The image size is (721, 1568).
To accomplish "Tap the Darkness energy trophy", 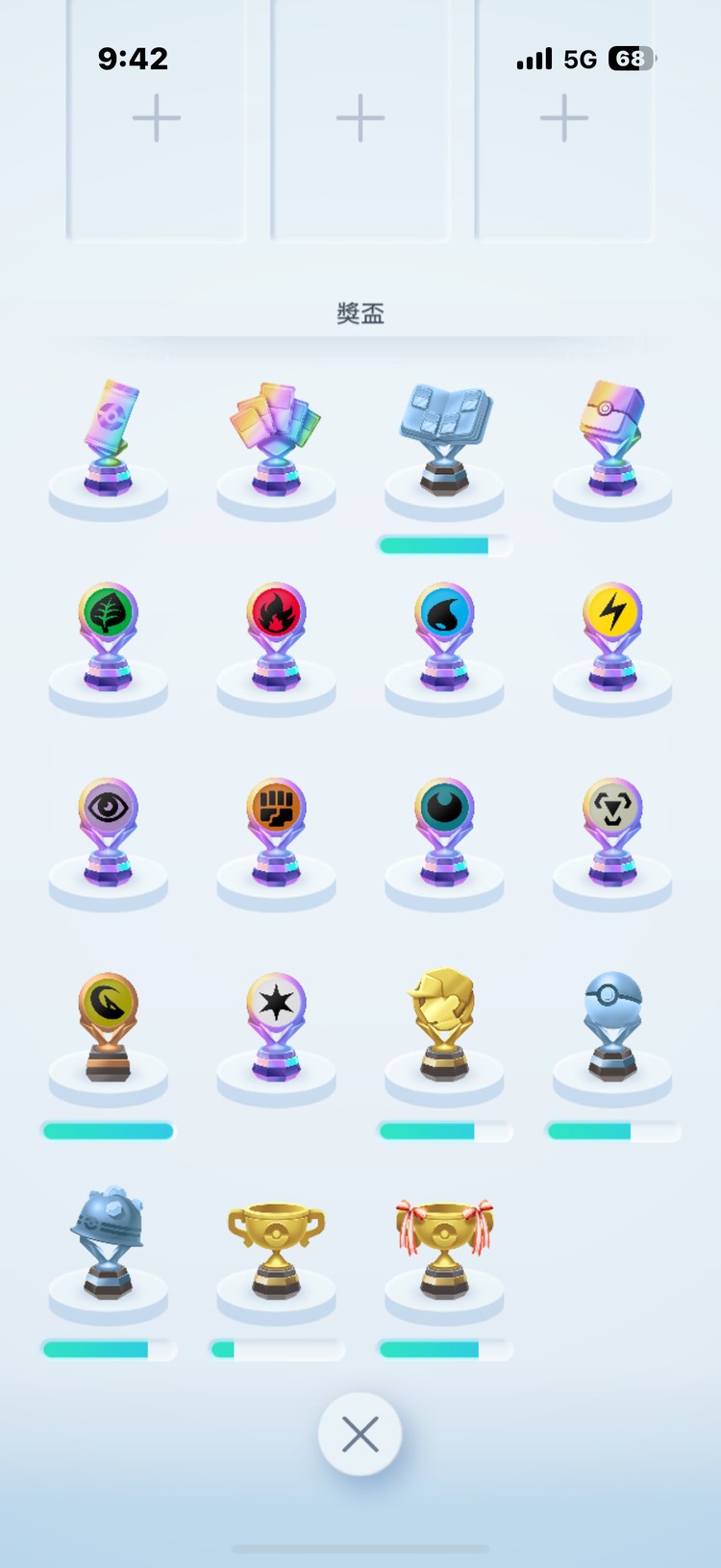I will [444, 833].
